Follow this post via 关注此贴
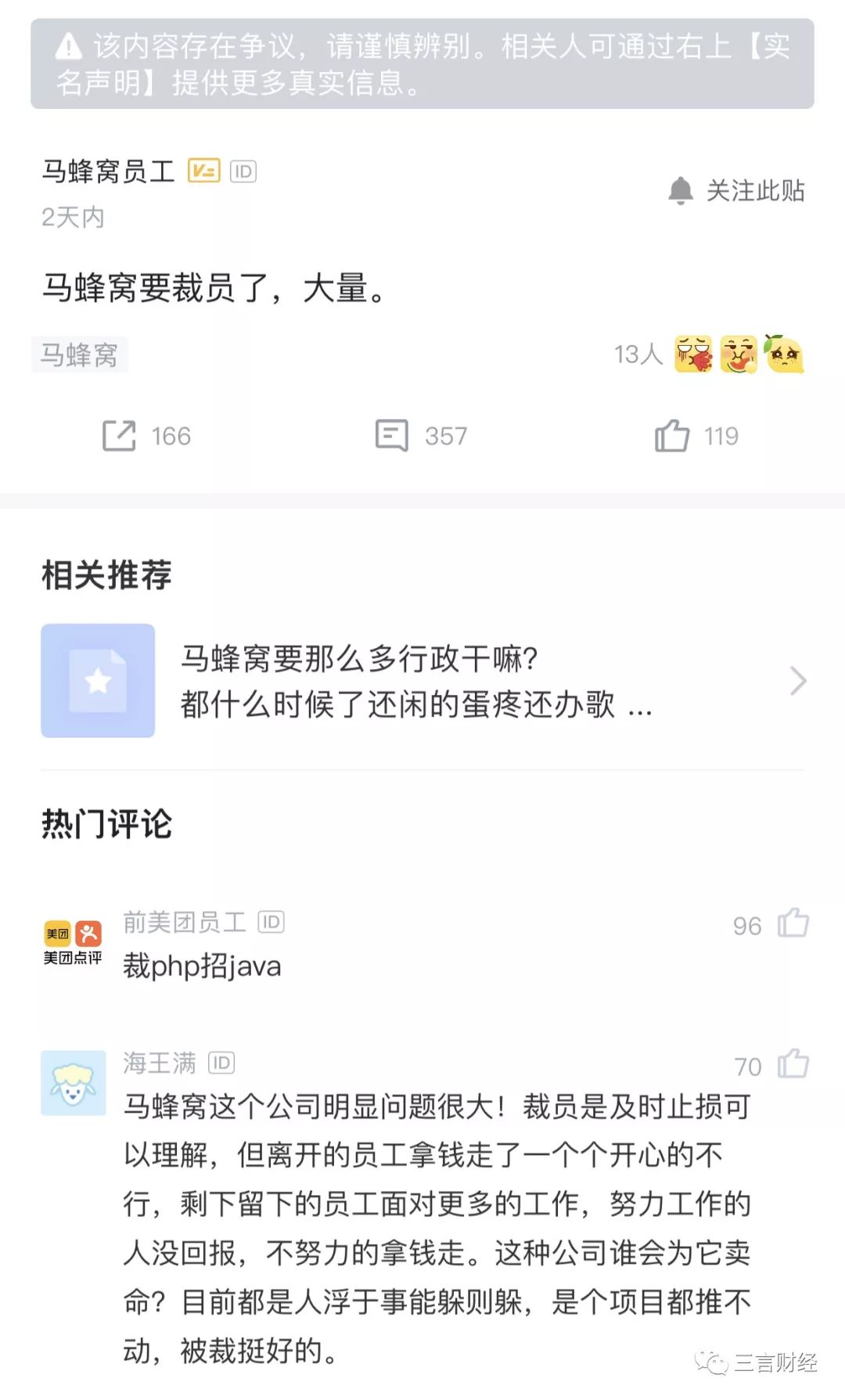845x1400 pixels. [736, 190]
